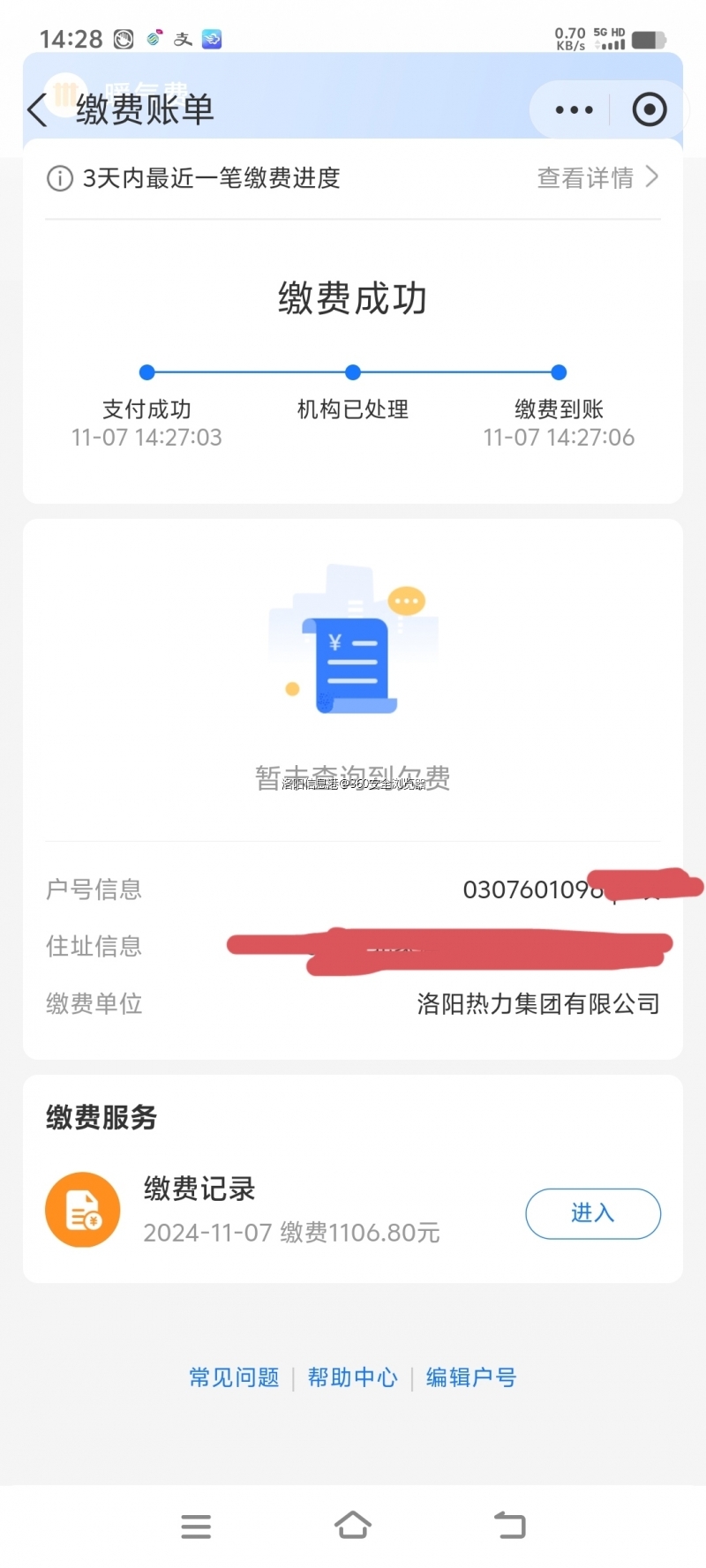Open the mini program three-dot menu
Screen dimensions: 706x1568
[x=574, y=110]
